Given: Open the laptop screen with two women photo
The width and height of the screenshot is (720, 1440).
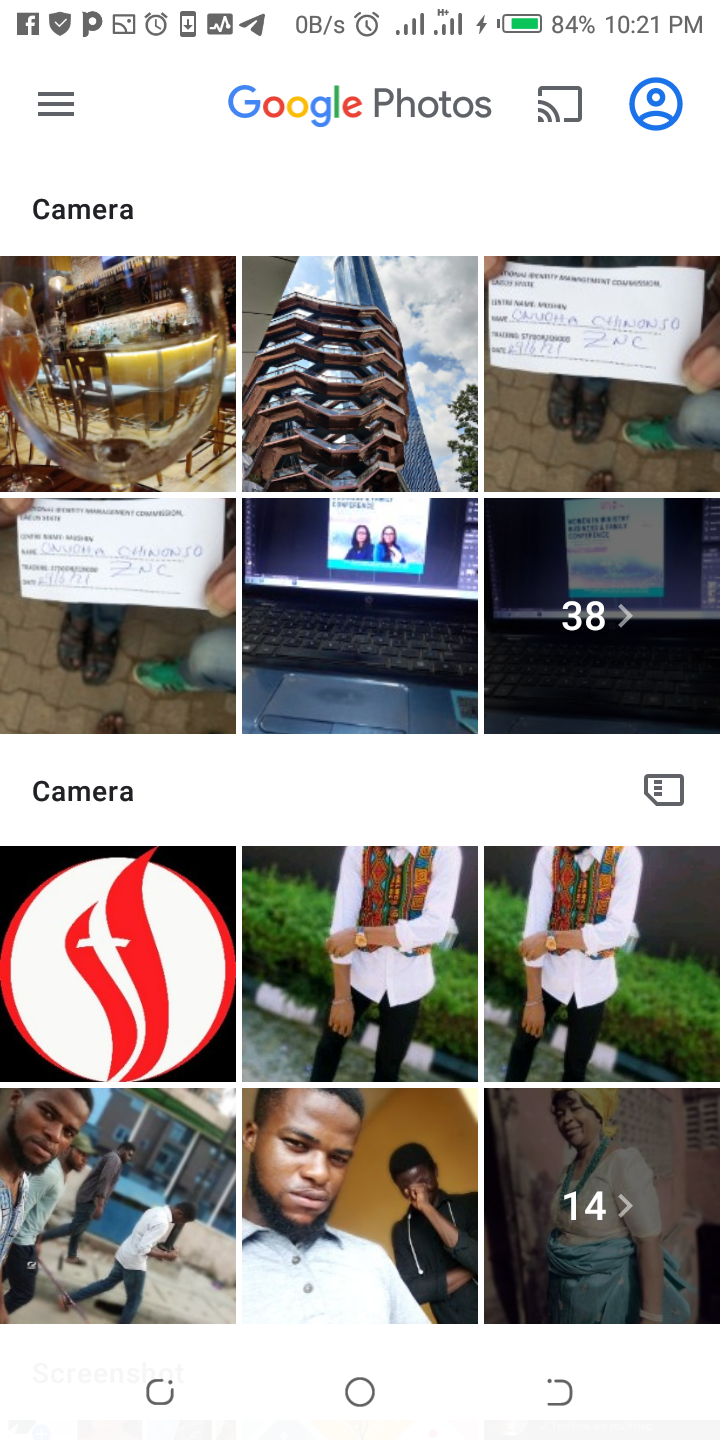Looking at the screenshot, I should [x=360, y=616].
